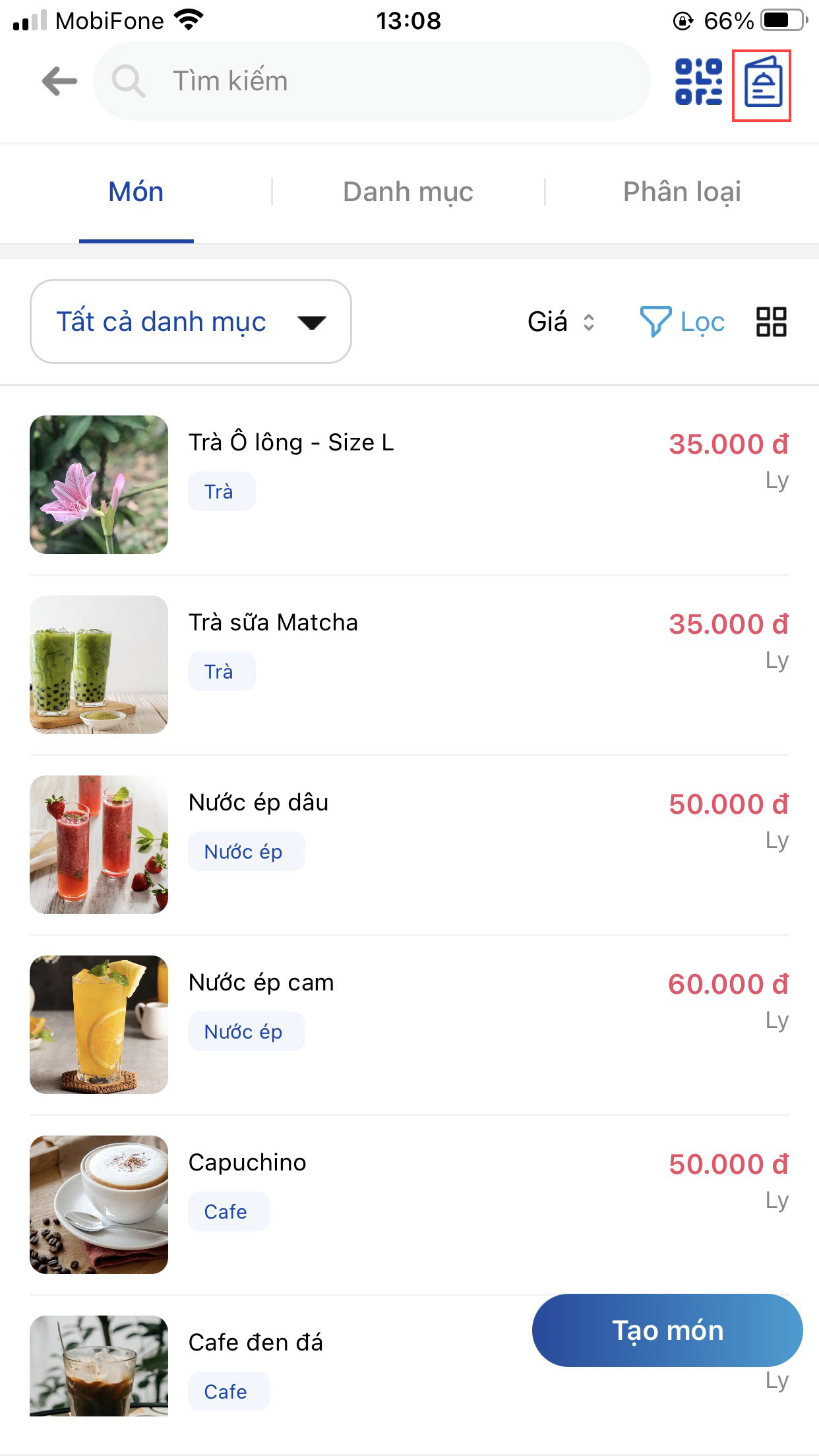
Task: Open the Lọc filter options
Action: tap(682, 322)
